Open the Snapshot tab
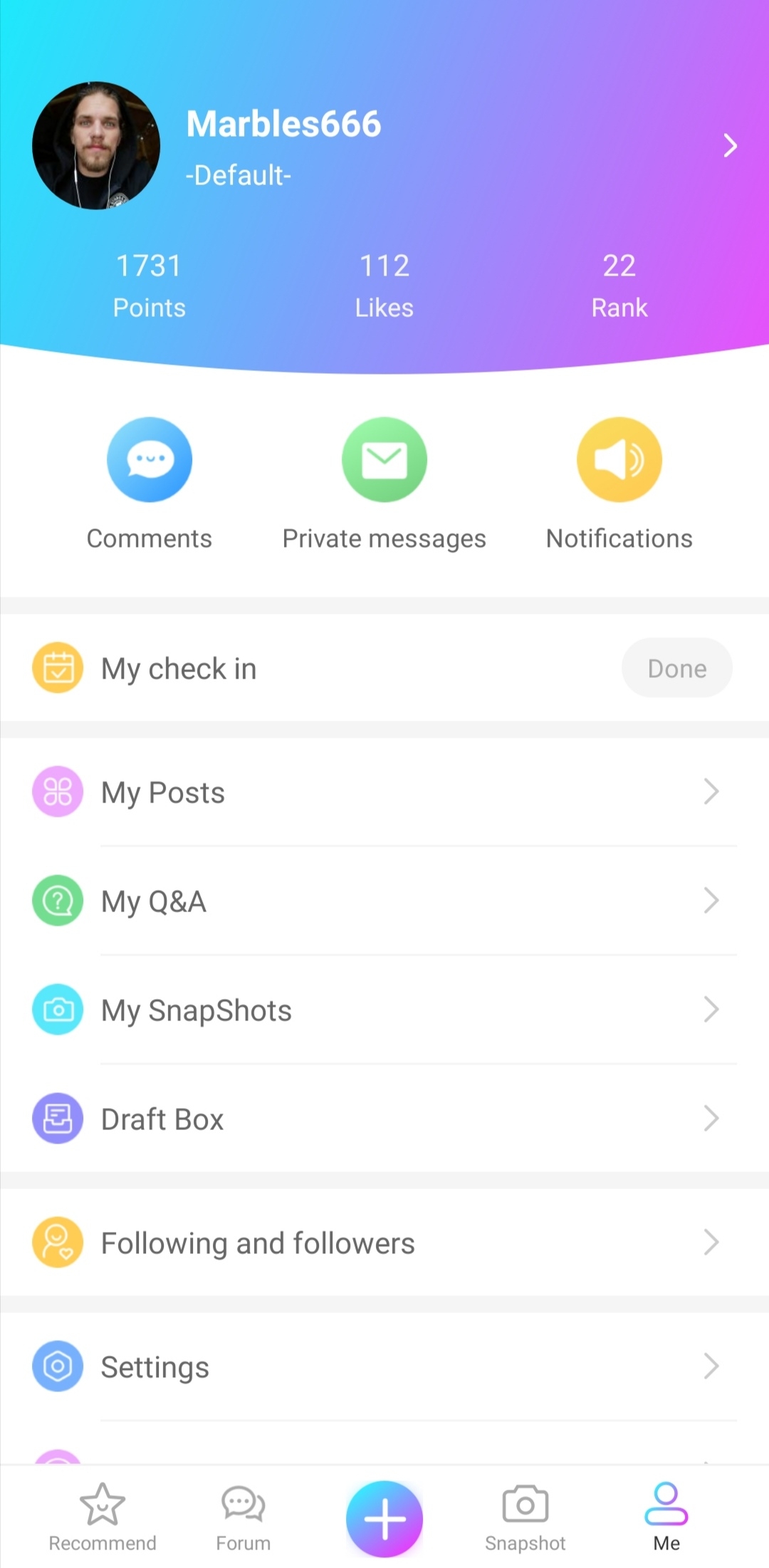Screen dimensions: 769x1568 (525, 1515)
